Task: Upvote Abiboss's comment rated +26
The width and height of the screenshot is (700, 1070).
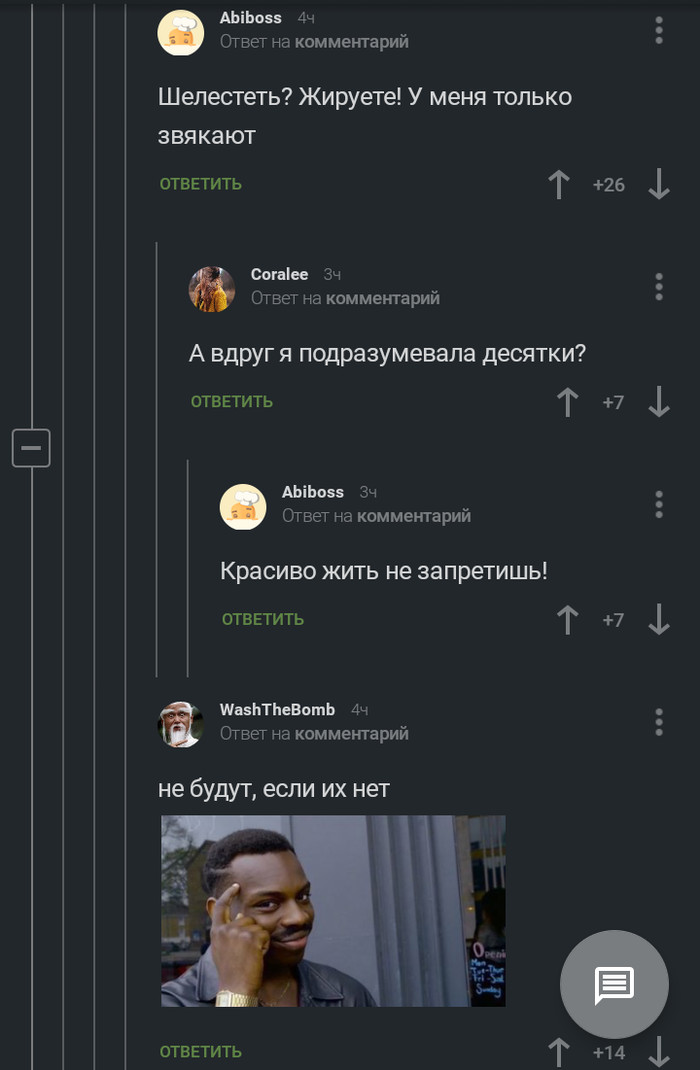Action: 559,184
